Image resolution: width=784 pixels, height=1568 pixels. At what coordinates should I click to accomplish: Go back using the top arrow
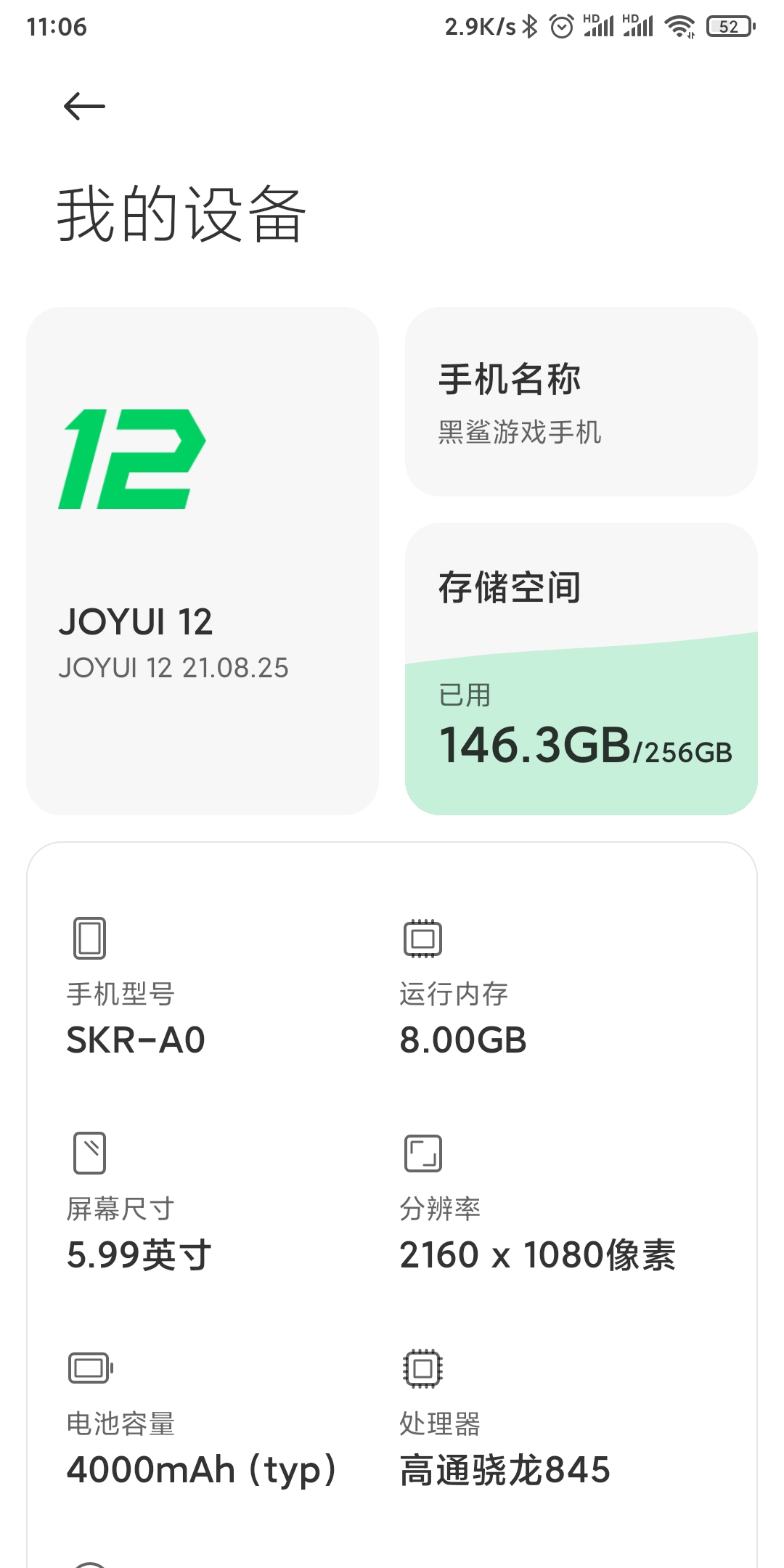[x=84, y=107]
